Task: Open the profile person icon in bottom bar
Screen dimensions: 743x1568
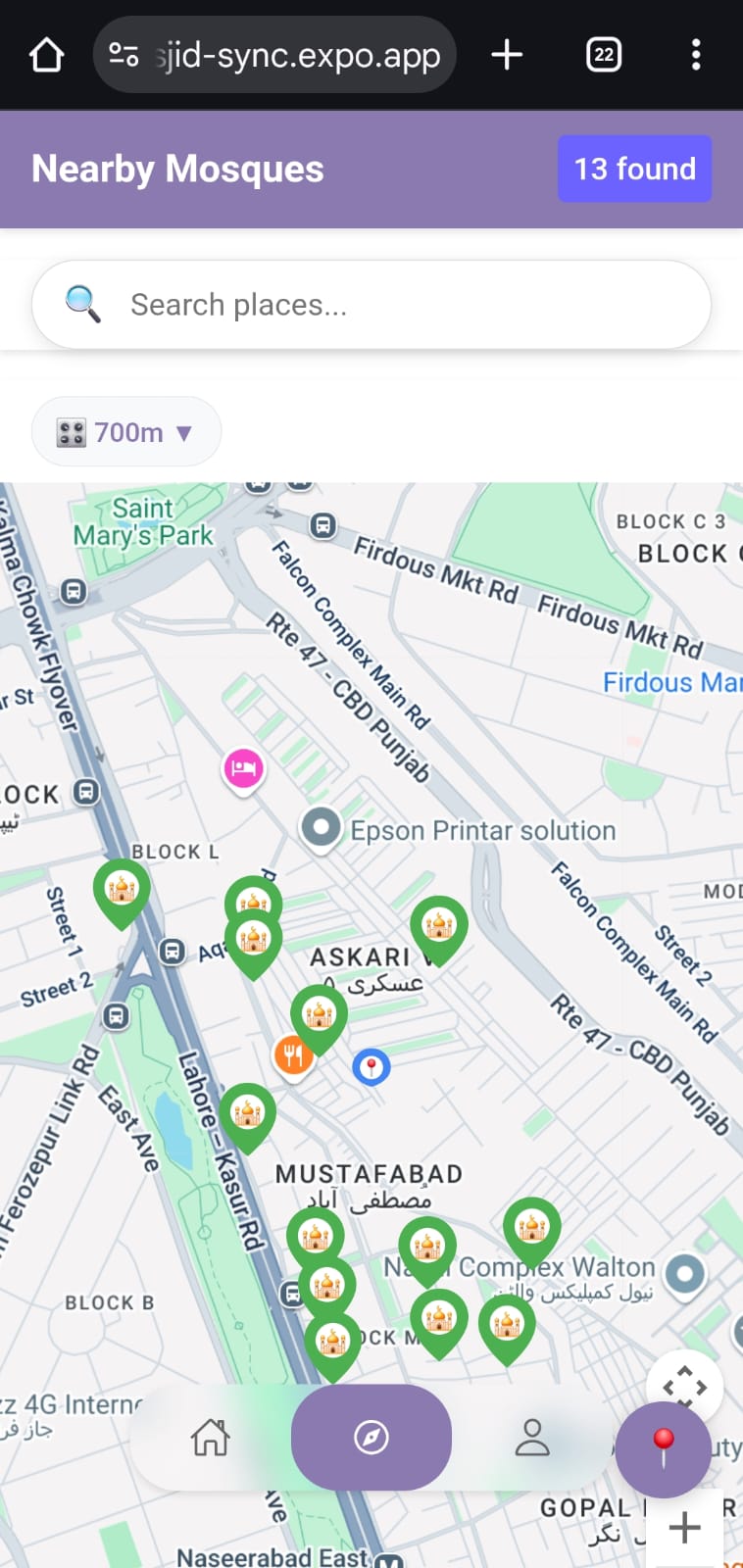Action: click(x=534, y=1437)
